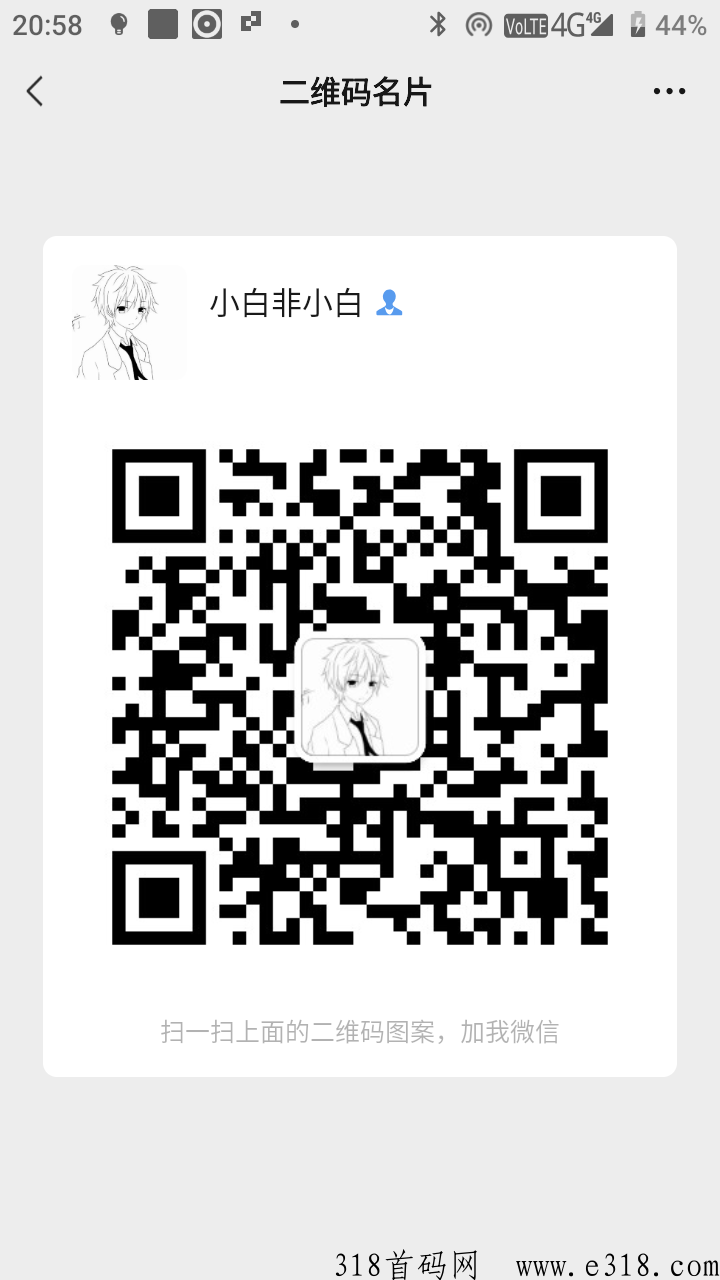Tap the 二维码名片 title in the header
This screenshot has width=720, height=1280.
point(360,91)
